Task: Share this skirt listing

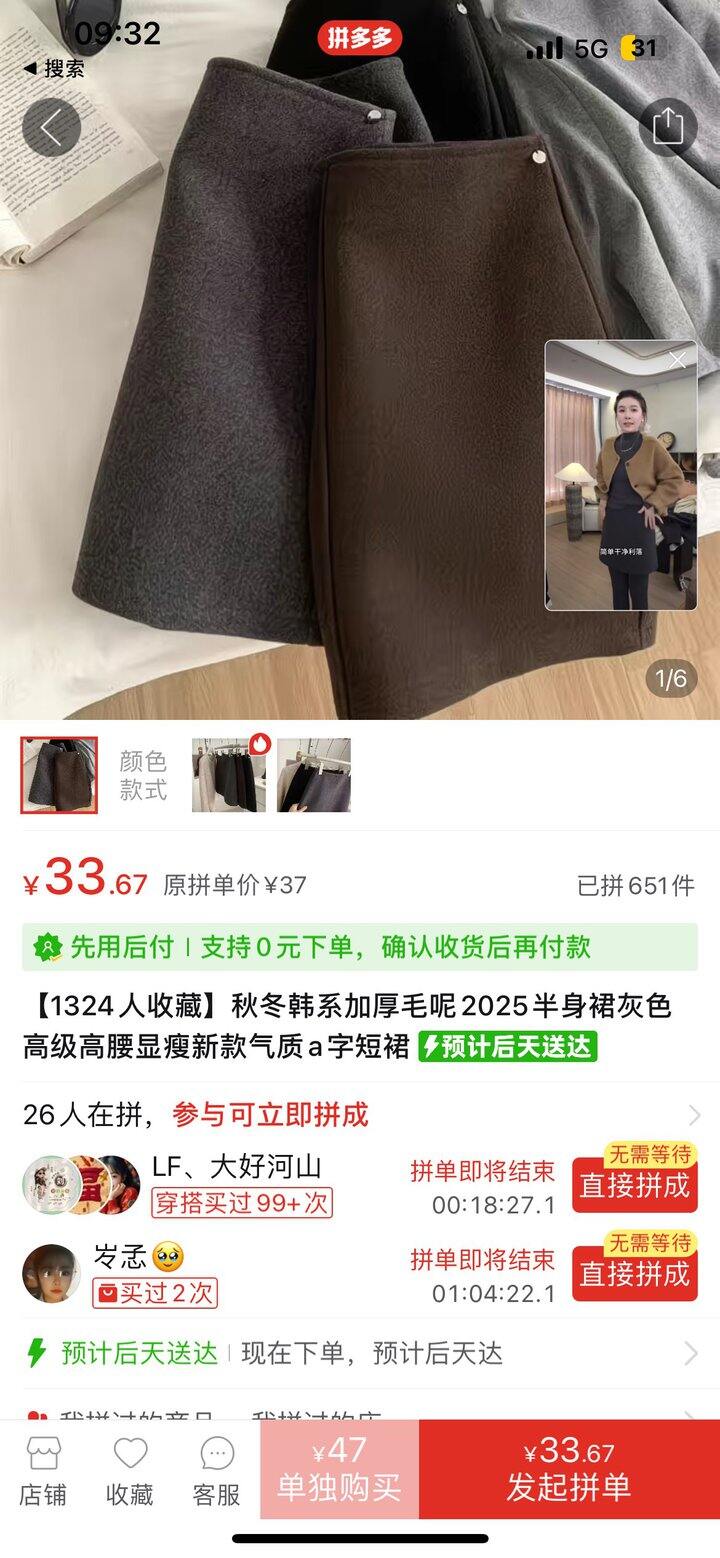Action: [667, 126]
